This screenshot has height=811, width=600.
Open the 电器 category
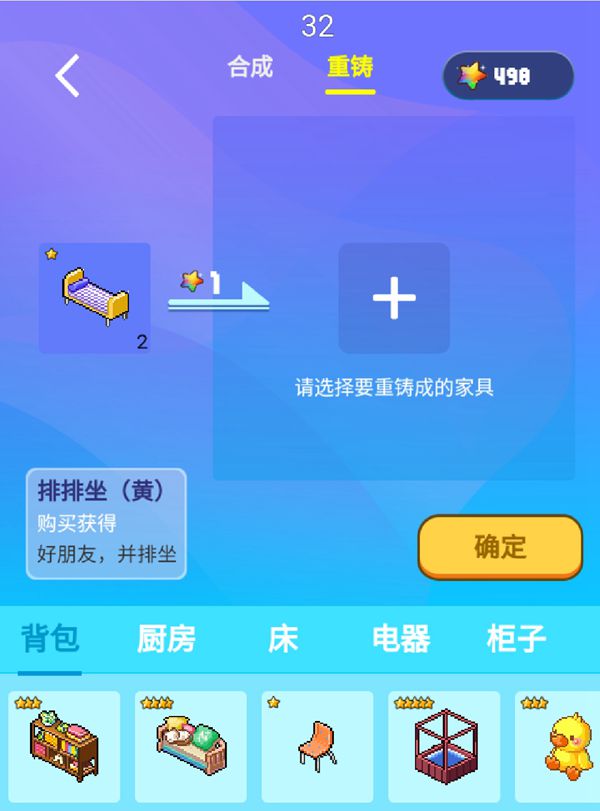click(400, 638)
